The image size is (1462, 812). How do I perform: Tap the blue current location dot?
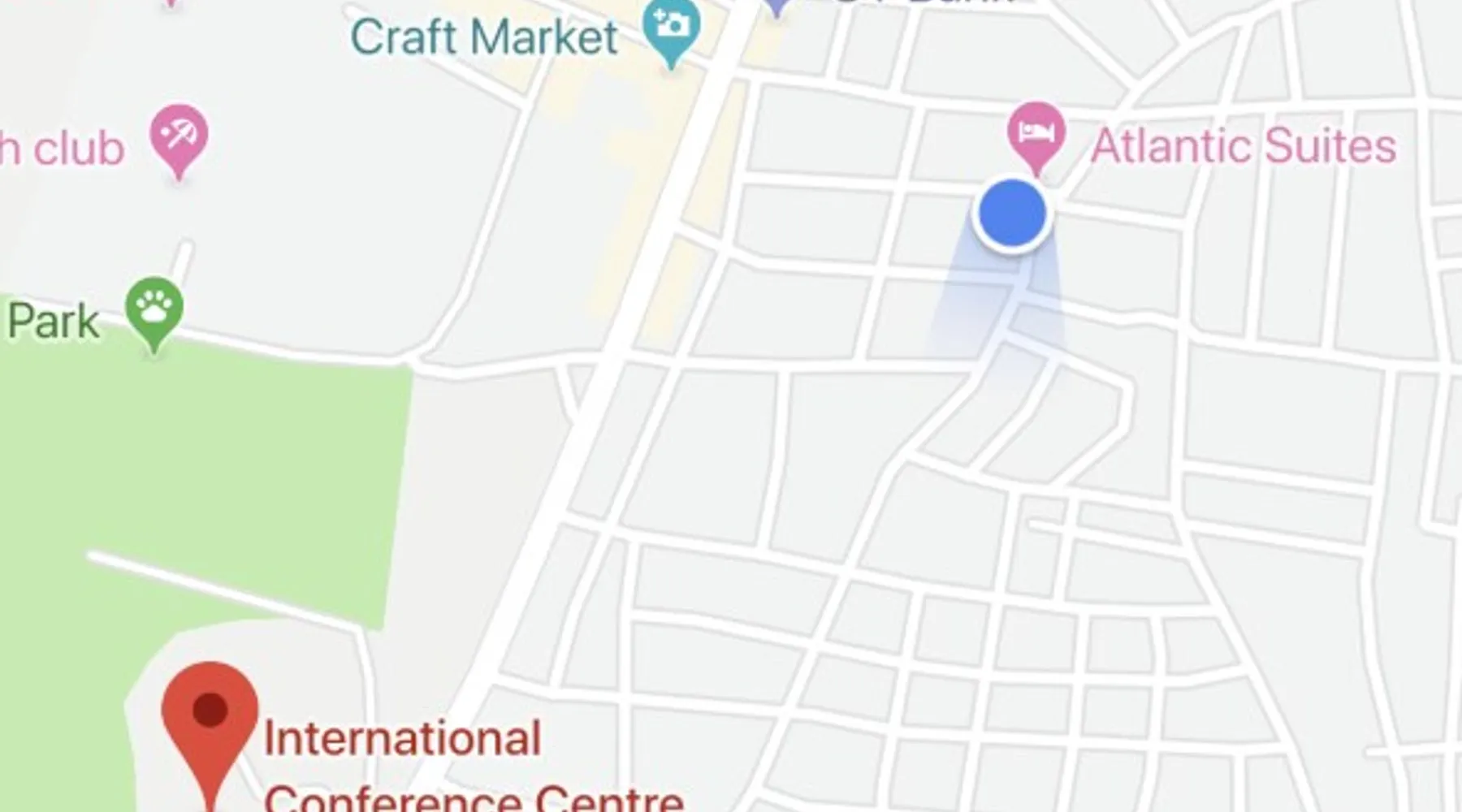[1011, 214]
